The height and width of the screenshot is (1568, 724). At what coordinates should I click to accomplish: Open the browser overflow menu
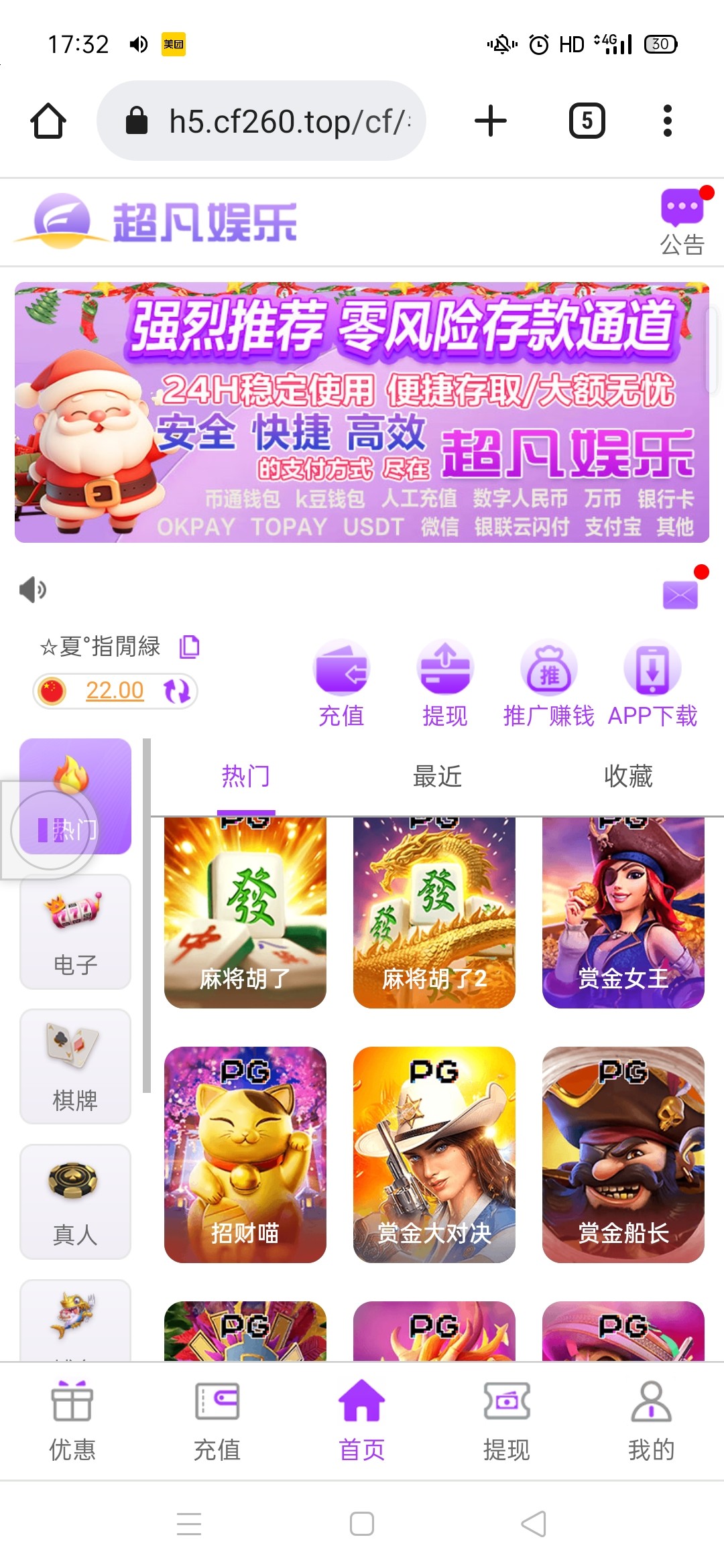click(x=667, y=121)
